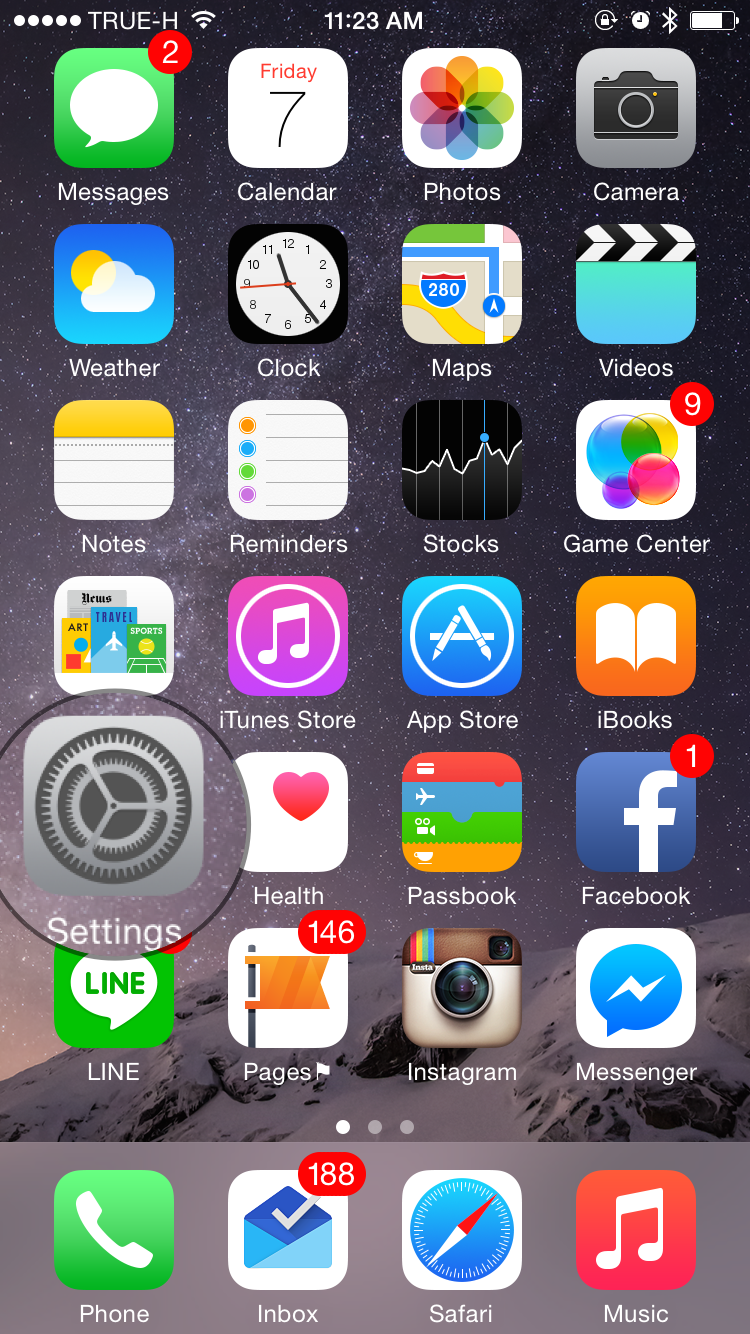The height and width of the screenshot is (1334, 750).
Task: Open Game Center
Action: [x=636, y=460]
